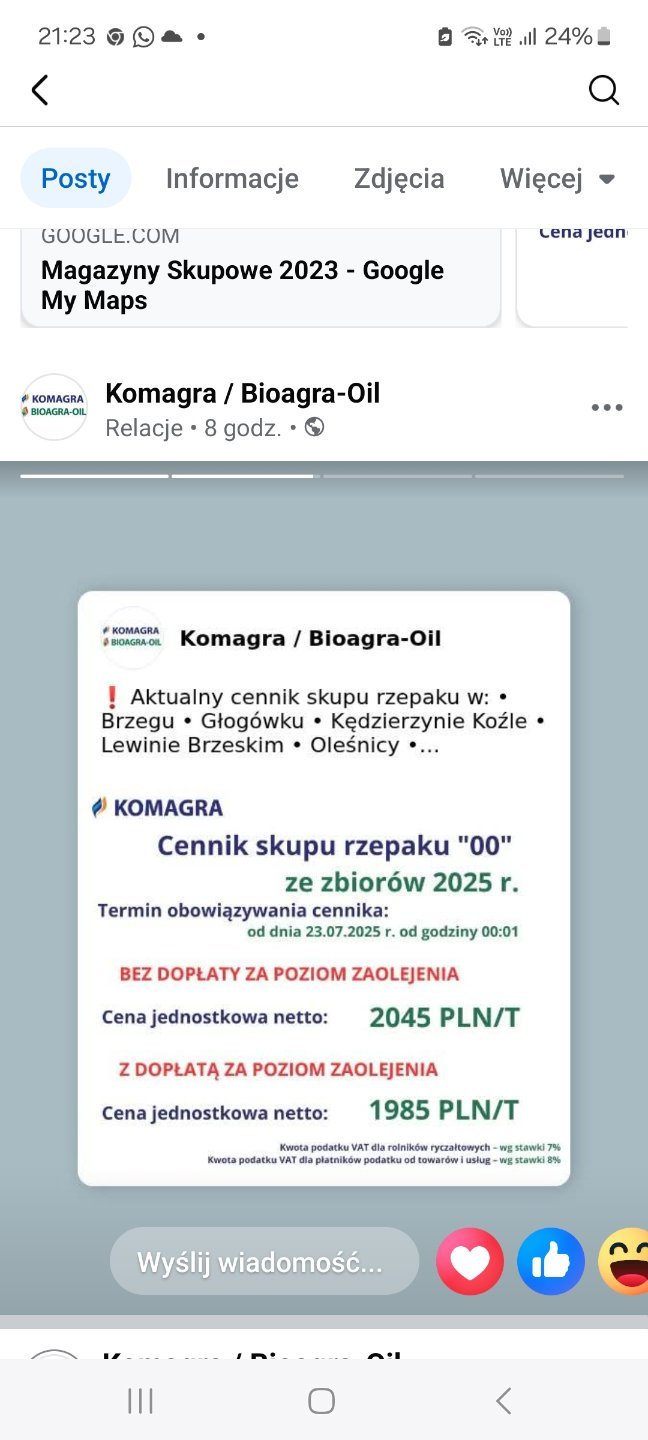Switch to the Posty tab
The image size is (648, 1440).
point(76,179)
